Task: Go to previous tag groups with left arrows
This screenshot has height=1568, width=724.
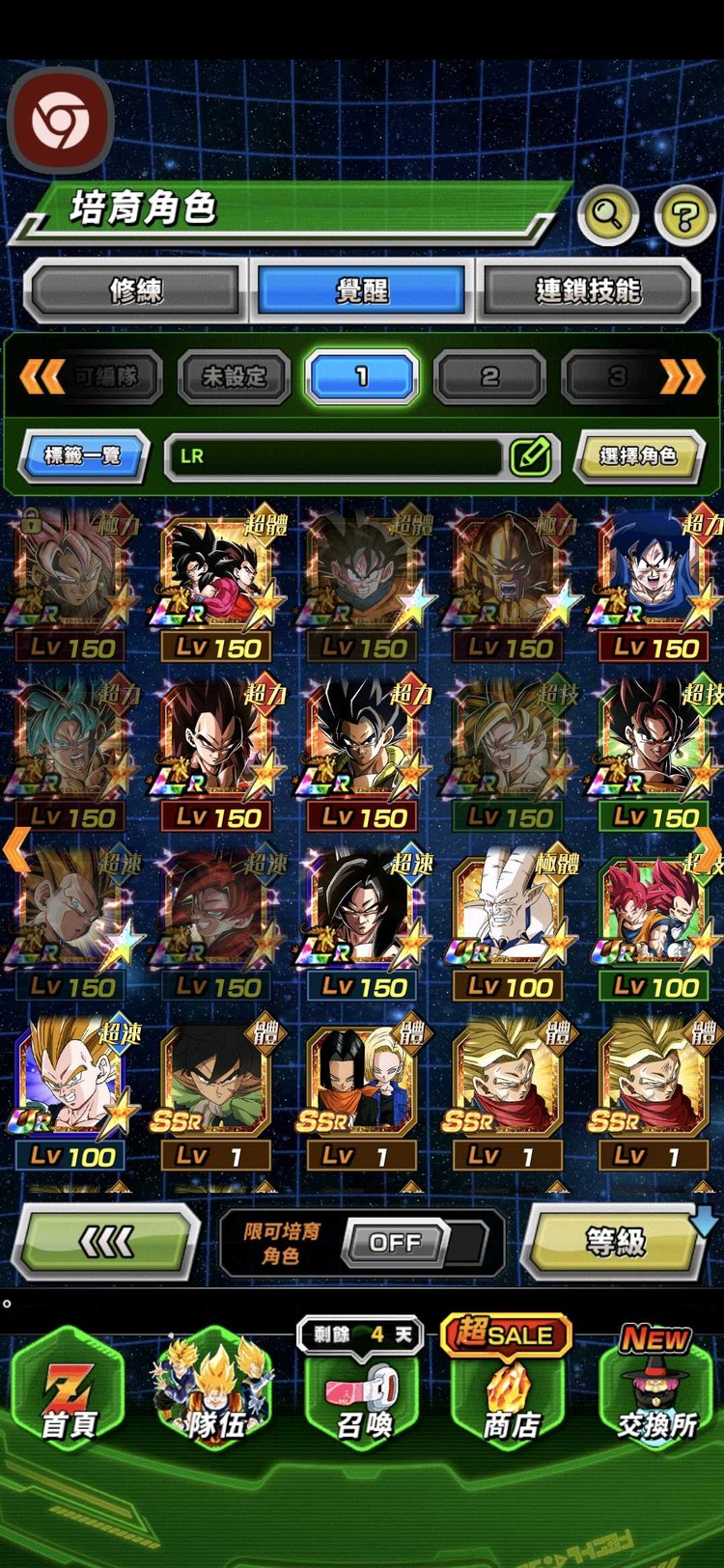Action: pyautogui.click(x=42, y=376)
